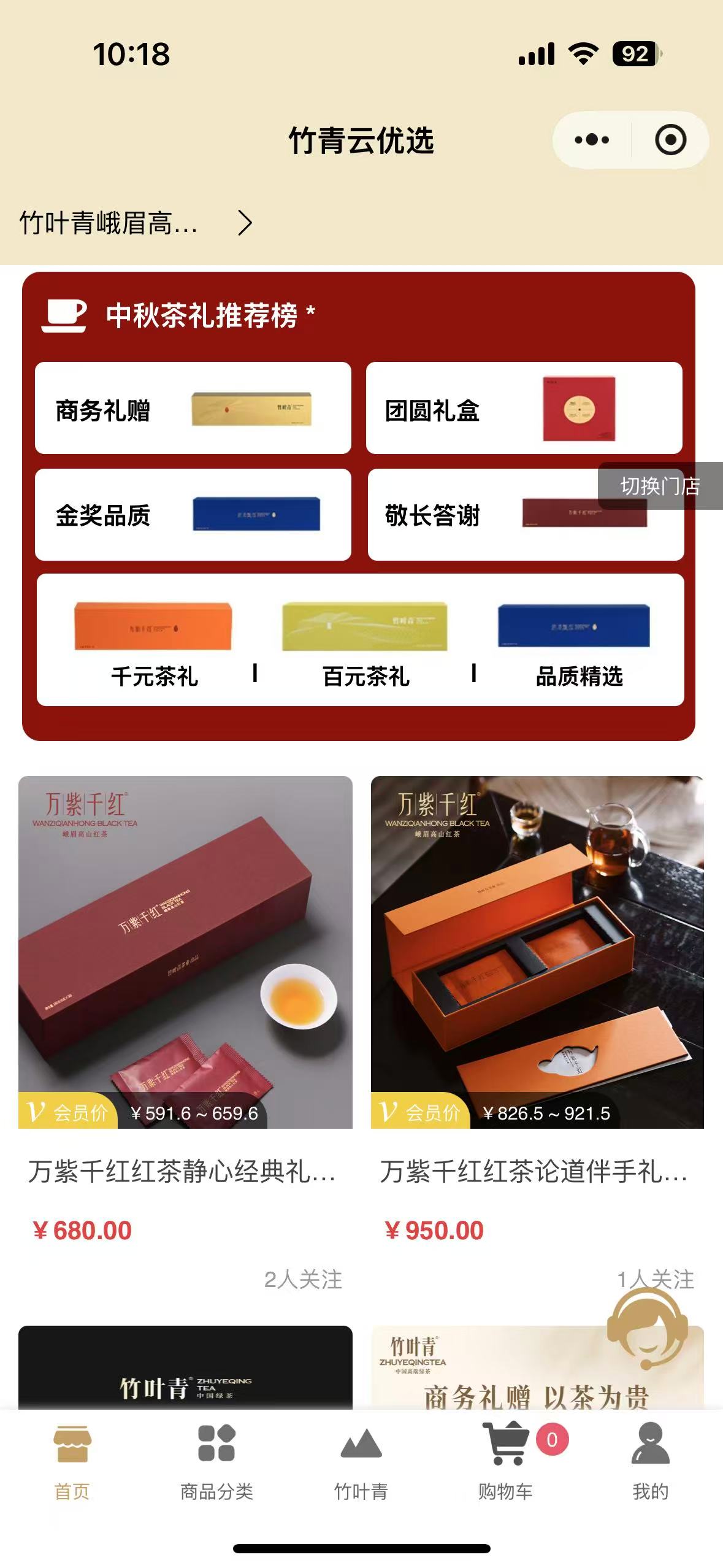Switch to the 商品分类 tab
Screen dimensions: 723x1568
[x=216, y=1461]
